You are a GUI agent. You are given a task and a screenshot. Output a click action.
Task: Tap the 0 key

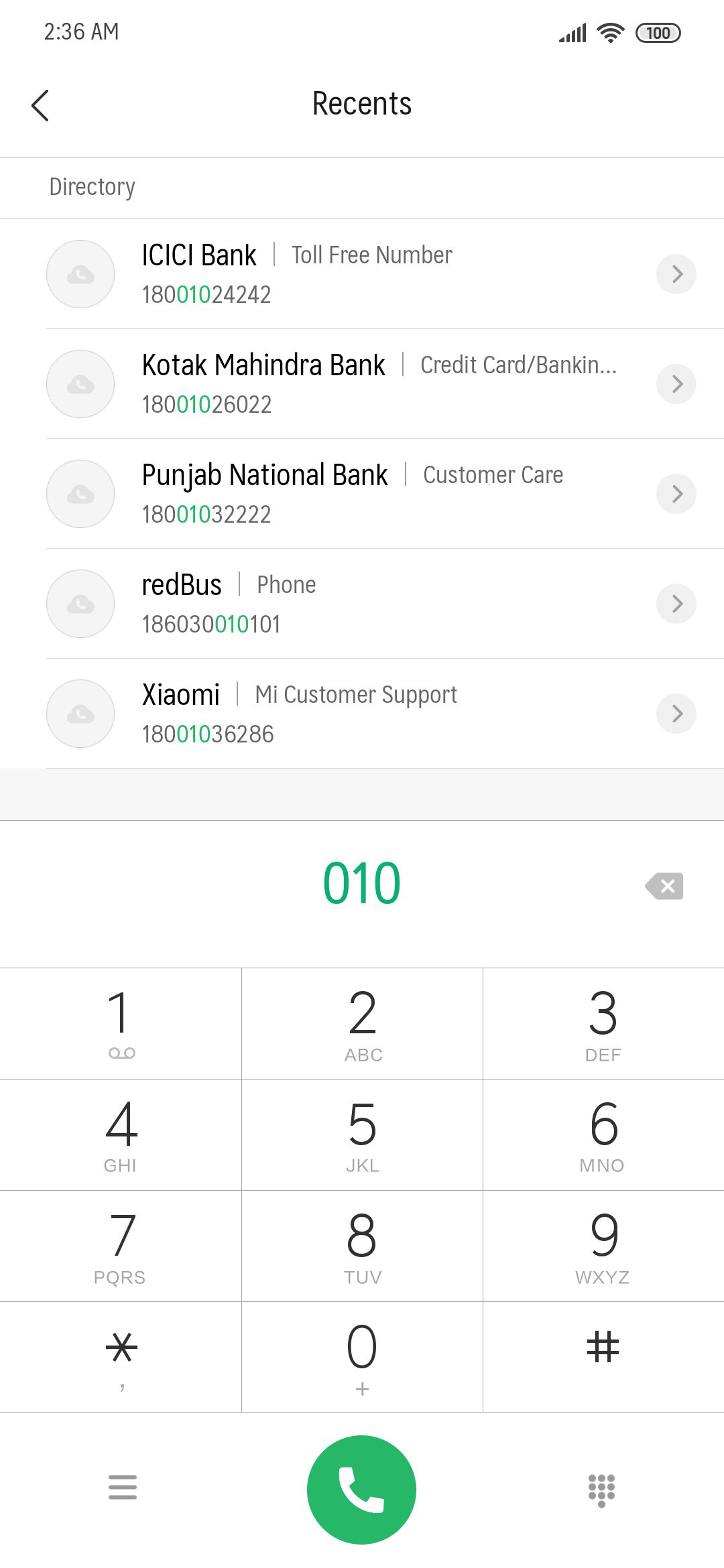pos(362,1357)
